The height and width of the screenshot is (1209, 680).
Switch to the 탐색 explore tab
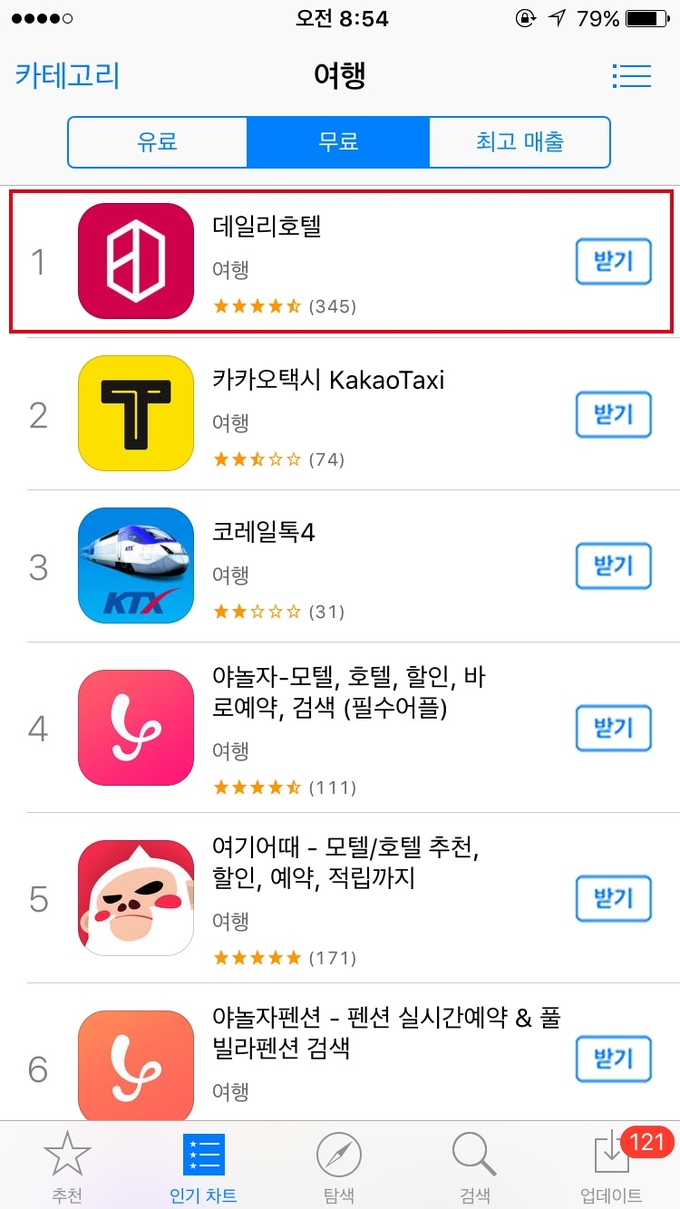339,1167
